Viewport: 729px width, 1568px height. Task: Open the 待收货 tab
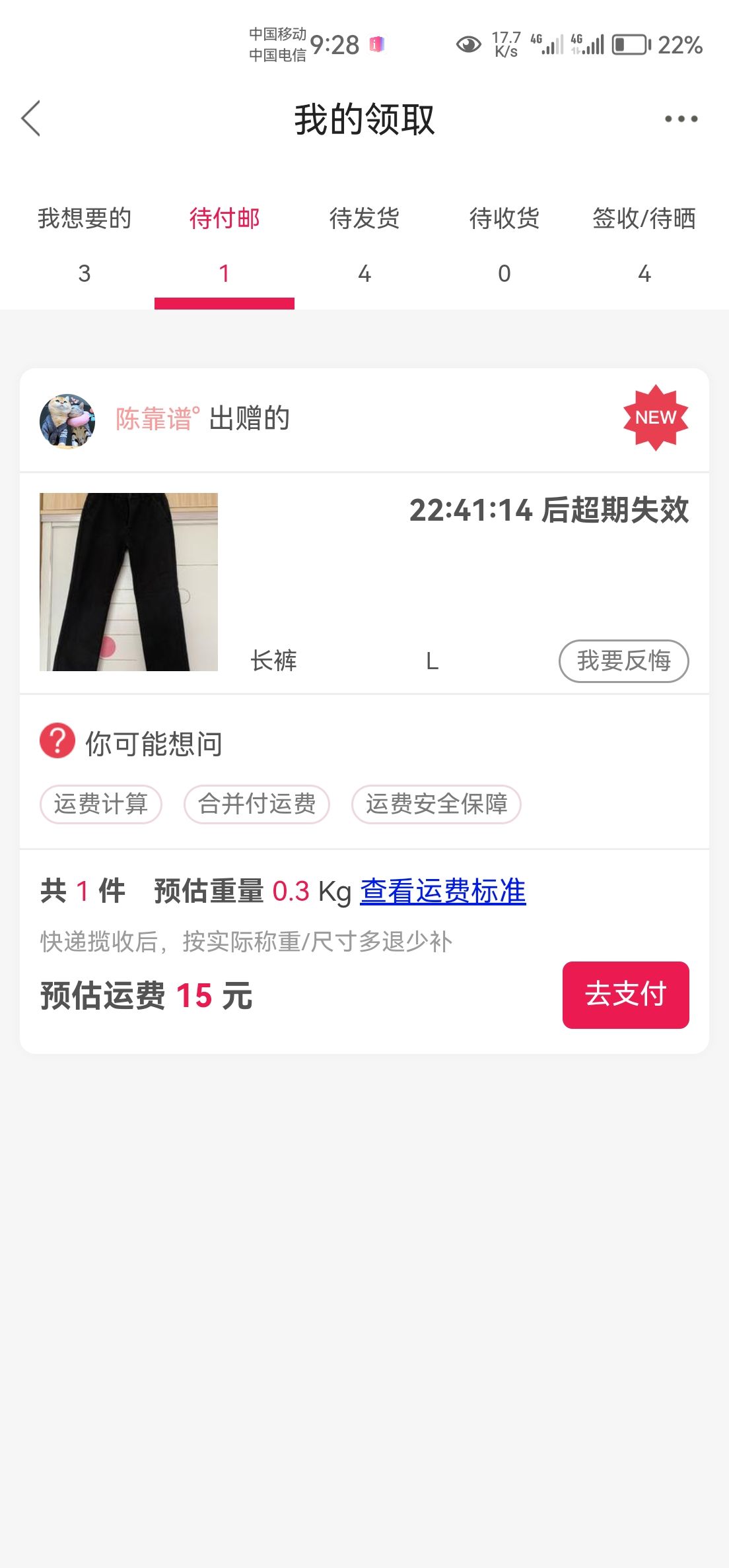pos(504,245)
